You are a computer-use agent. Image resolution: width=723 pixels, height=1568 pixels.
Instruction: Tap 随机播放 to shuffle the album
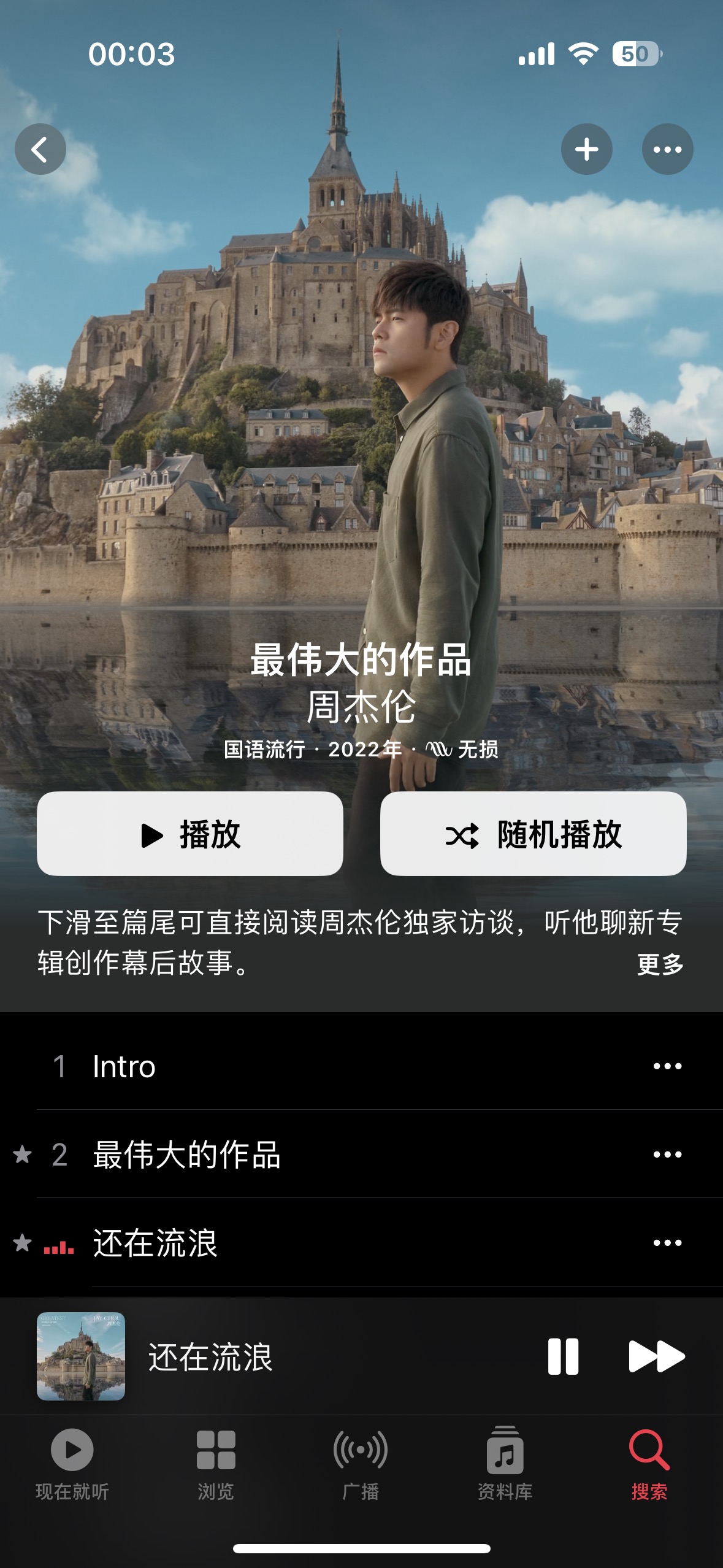point(534,834)
